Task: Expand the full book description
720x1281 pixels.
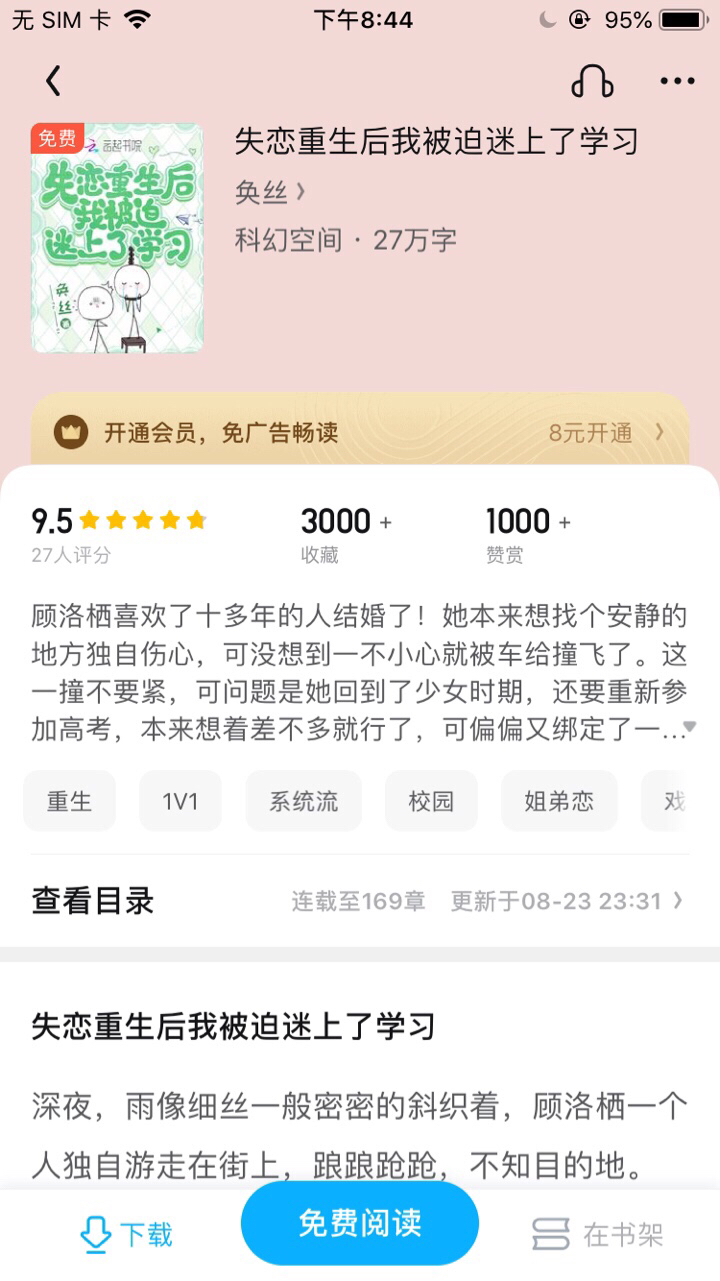Action: pyautogui.click(x=688, y=727)
